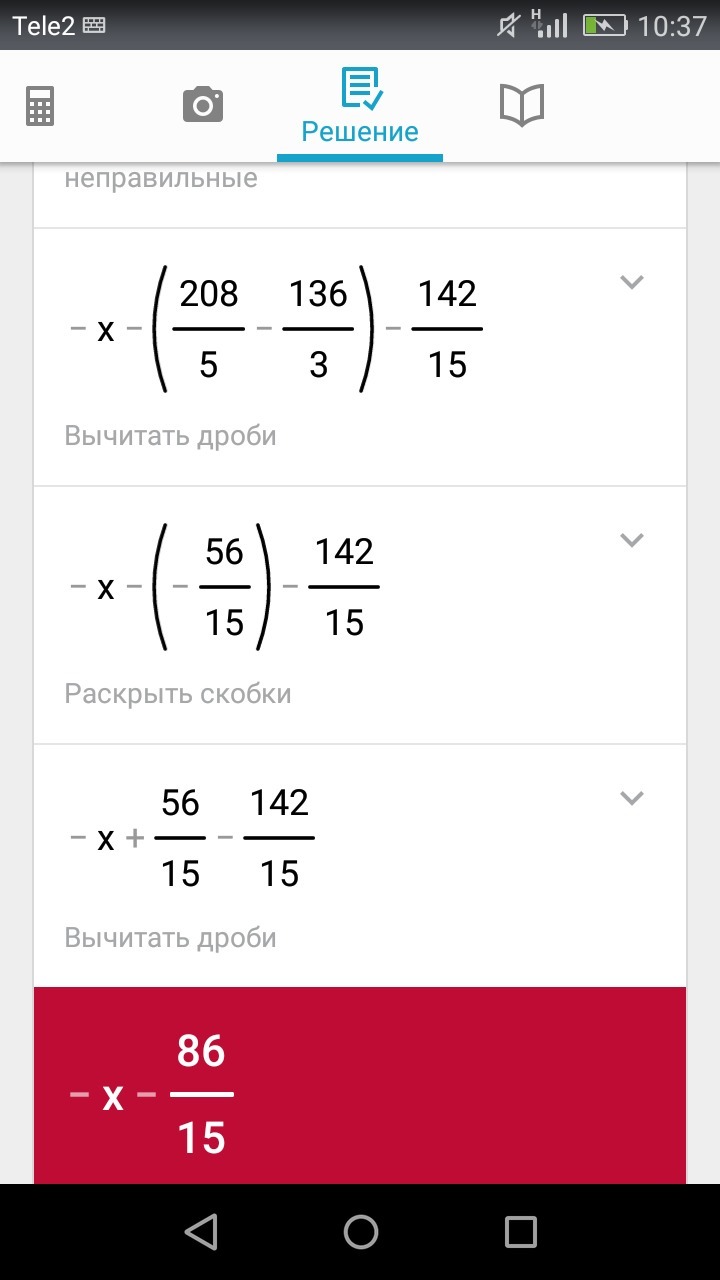The height and width of the screenshot is (1280, 720).
Task: Switch to the camera tab
Action: pos(203,104)
